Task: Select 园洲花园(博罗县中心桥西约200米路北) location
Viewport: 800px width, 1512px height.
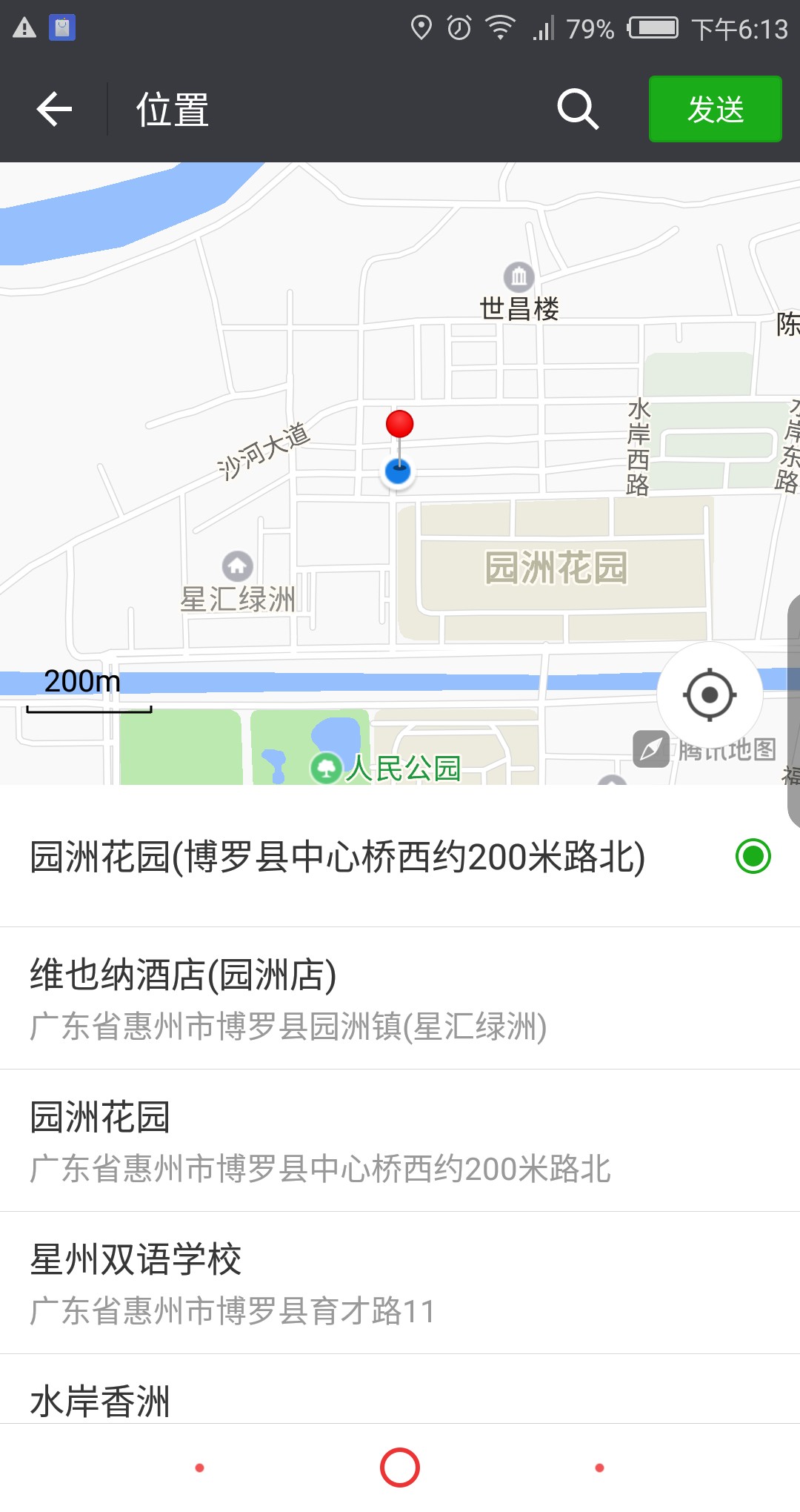Action: click(x=400, y=857)
